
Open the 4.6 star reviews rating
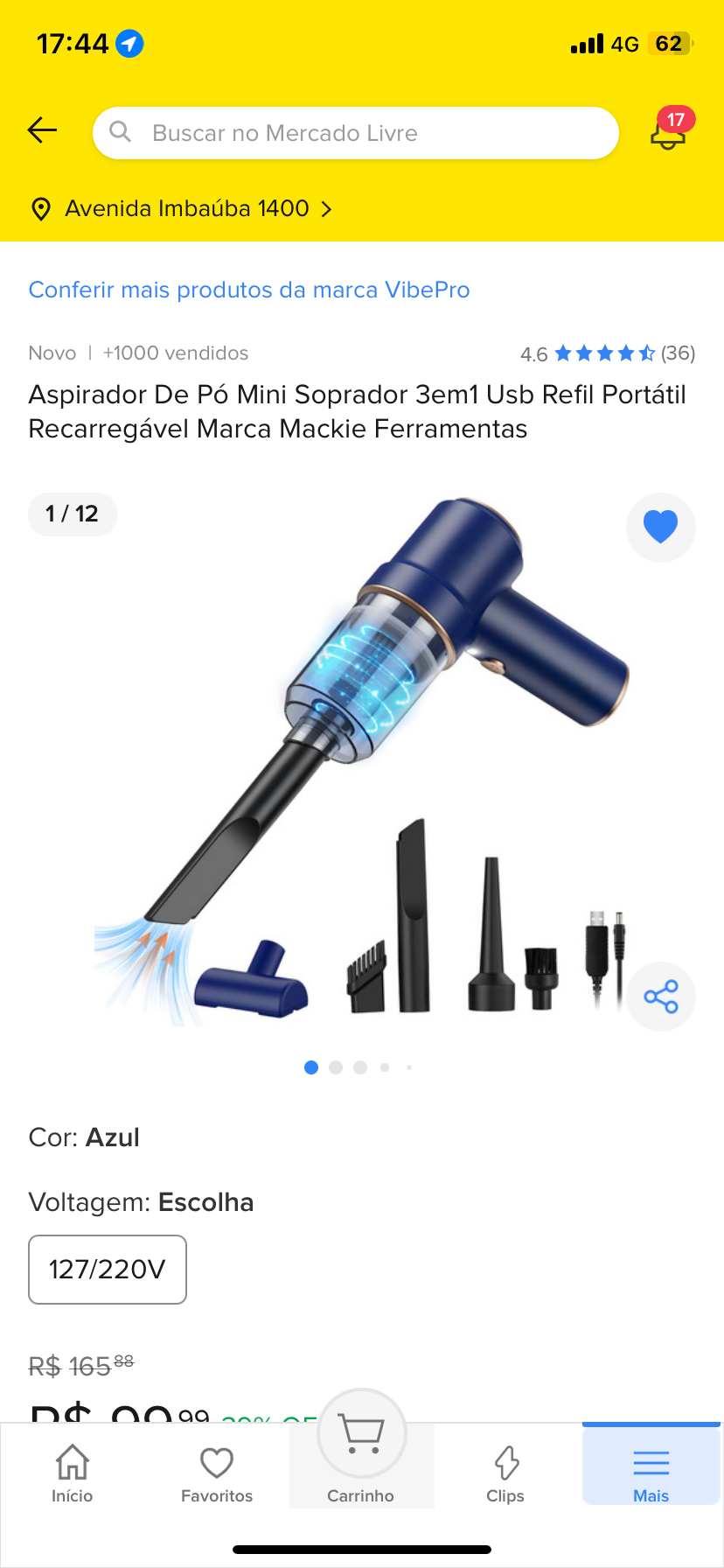pos(607,353)
